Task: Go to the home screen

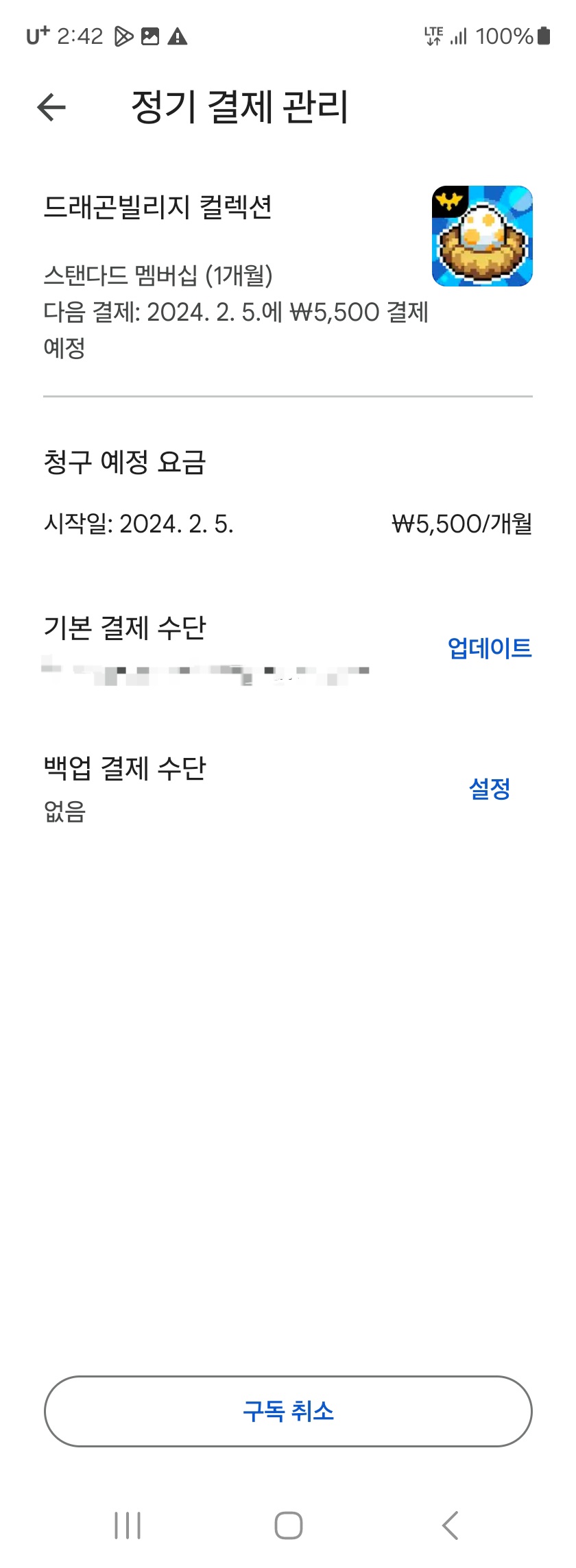Action: [288, 1526]
